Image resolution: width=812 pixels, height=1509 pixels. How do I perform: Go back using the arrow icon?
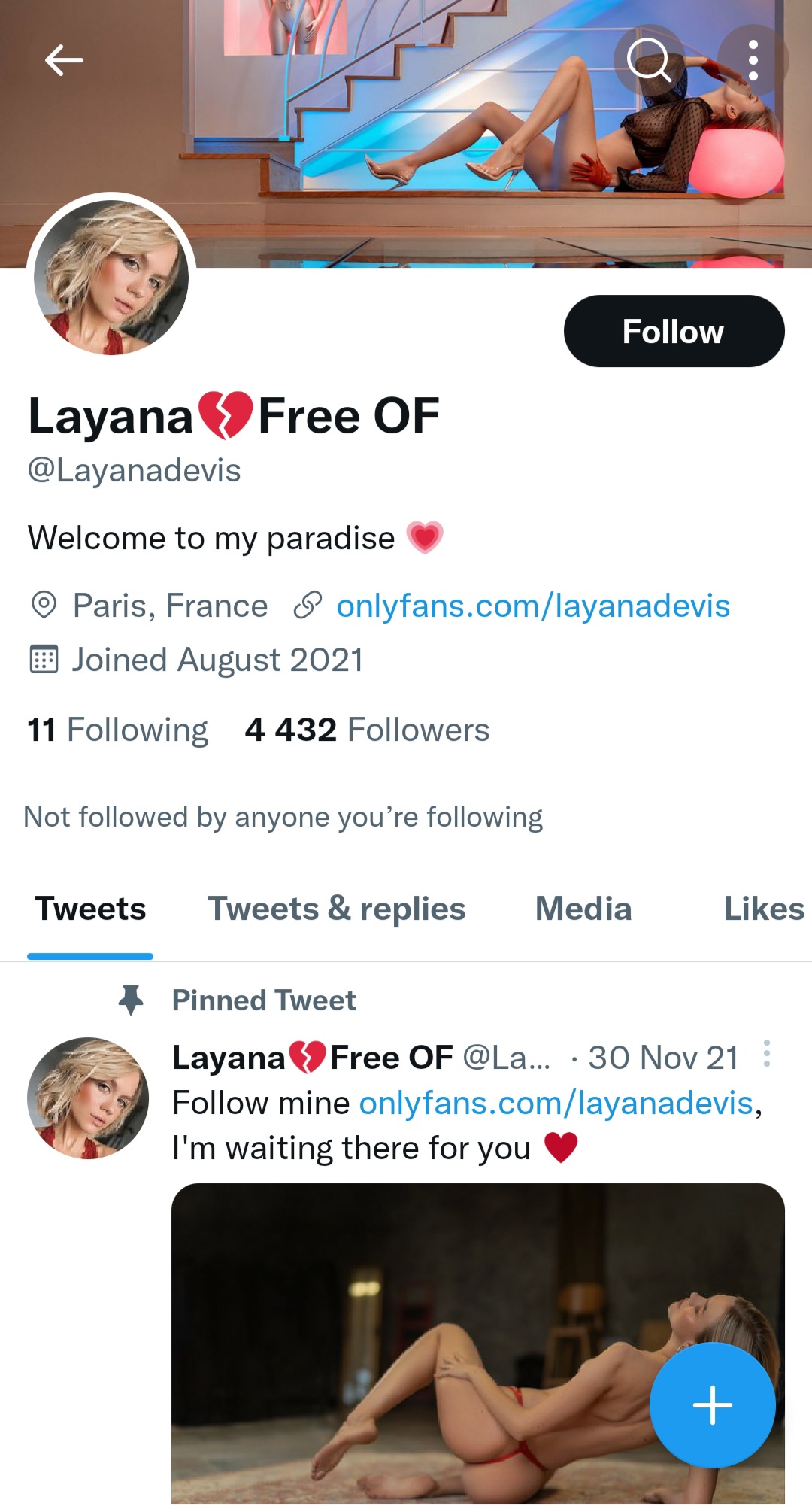[64, 60]
